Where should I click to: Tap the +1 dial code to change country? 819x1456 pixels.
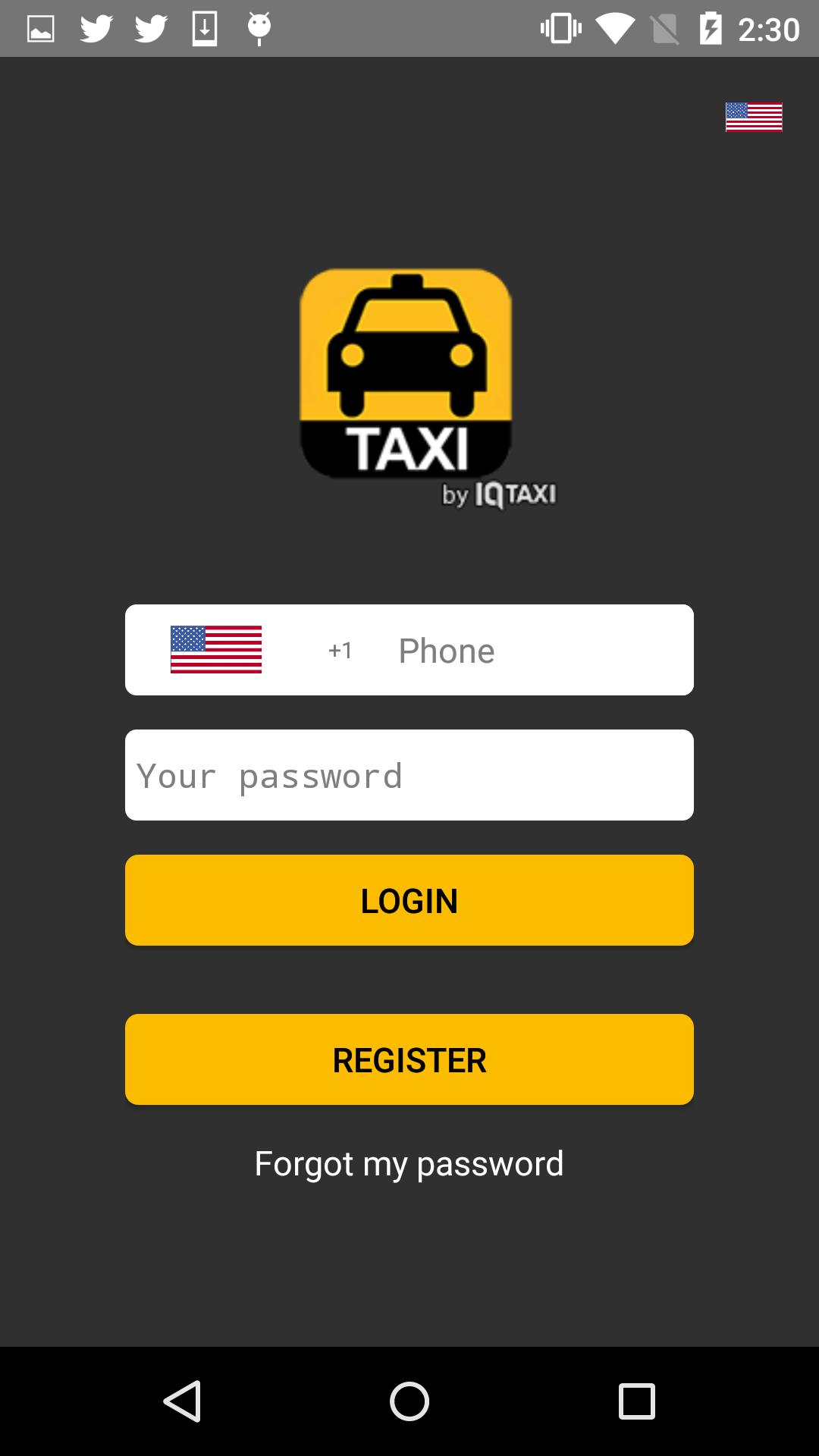(339, 650)
